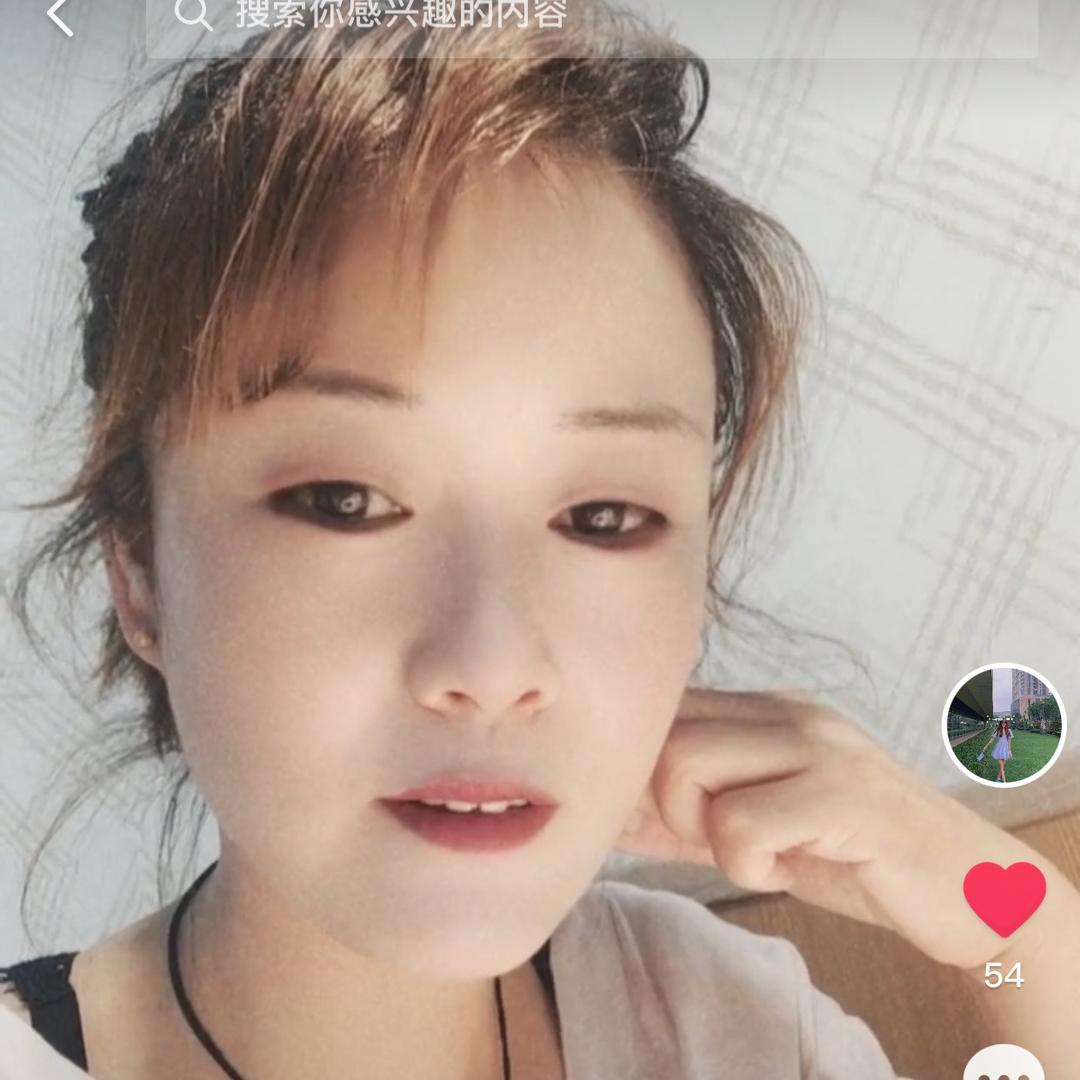Open the comments bubble icon

tap(1004, 1064)
